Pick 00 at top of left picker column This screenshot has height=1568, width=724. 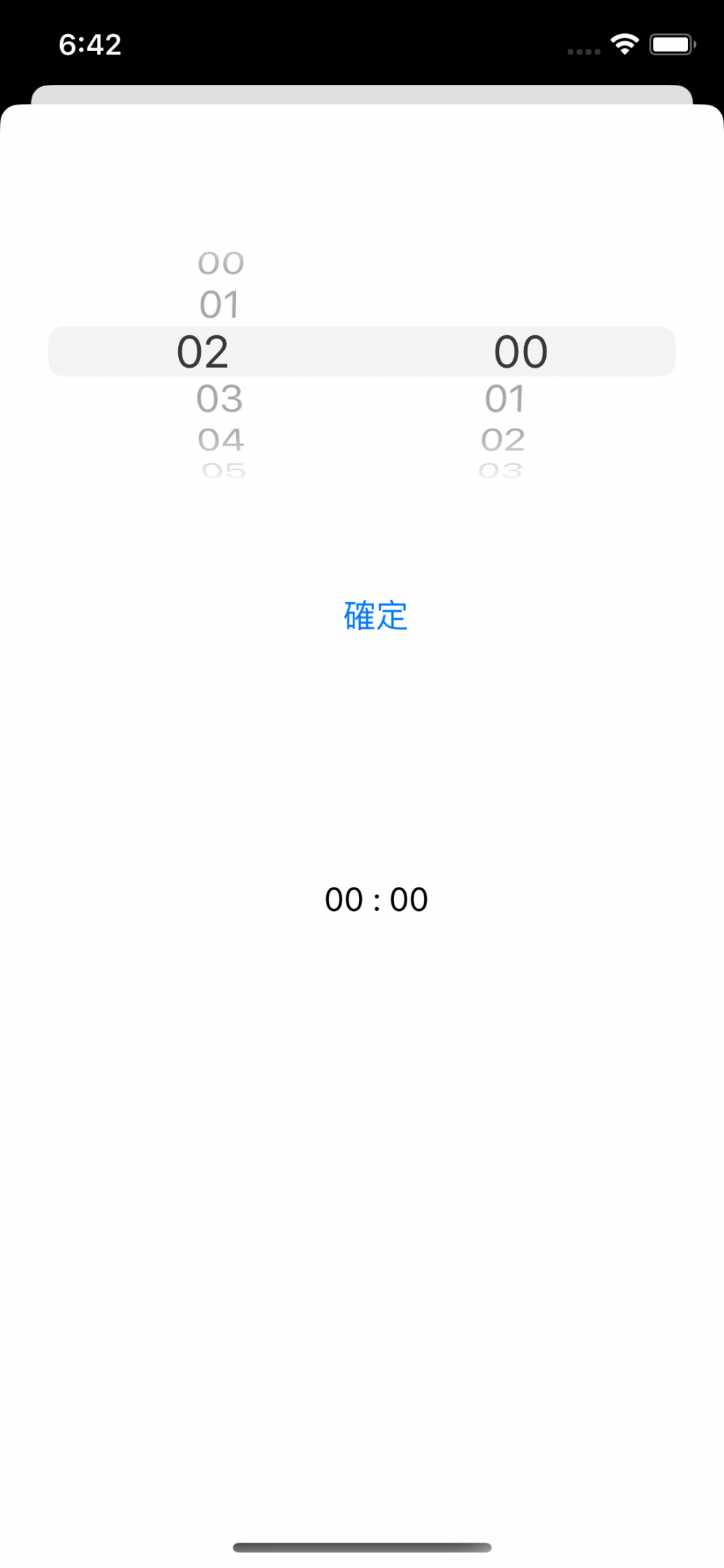coord(221,264)
